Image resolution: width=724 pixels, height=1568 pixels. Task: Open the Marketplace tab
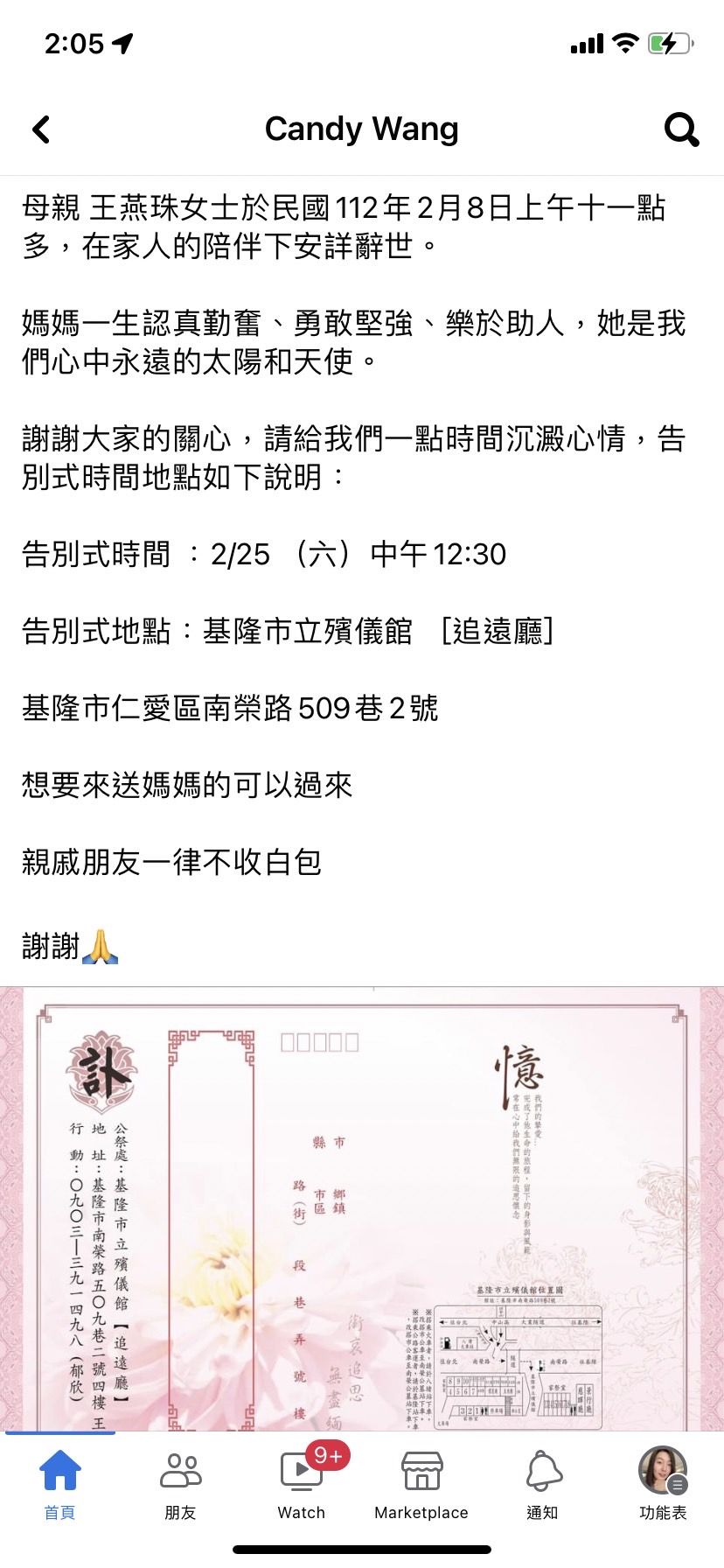(x=421, y=1484)
